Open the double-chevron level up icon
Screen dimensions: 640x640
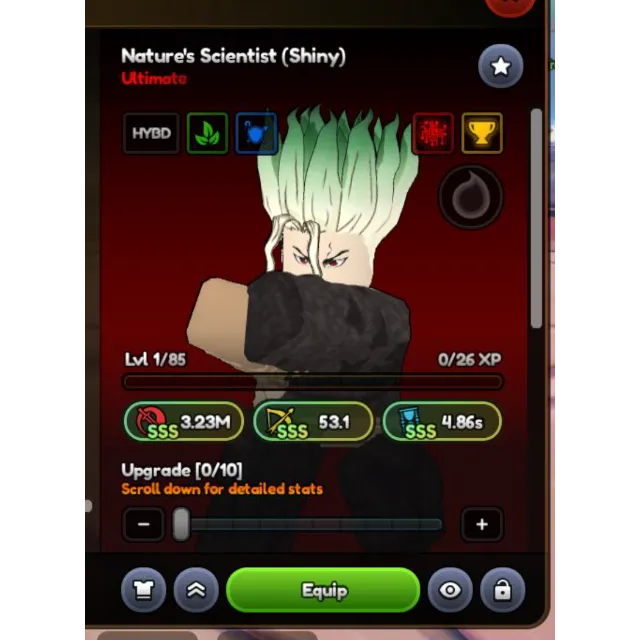pyautogui.click(x=196, y=591)
